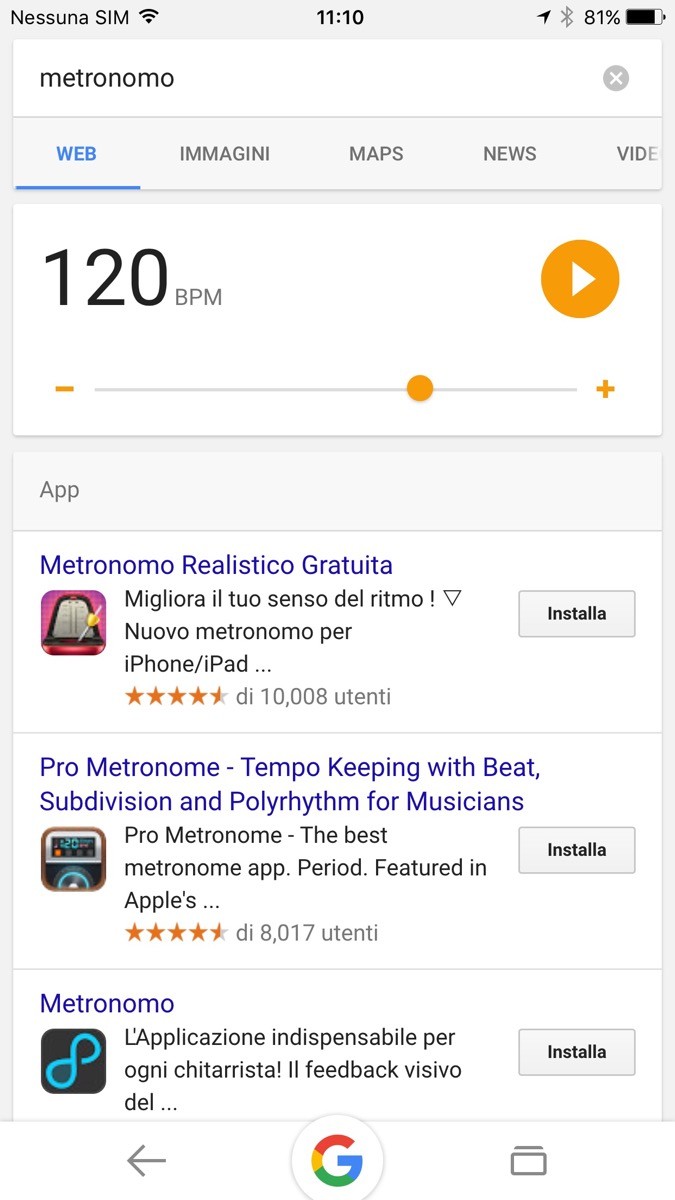Tap the metronomo search field
675x1200 pixels.
point(300,78)
